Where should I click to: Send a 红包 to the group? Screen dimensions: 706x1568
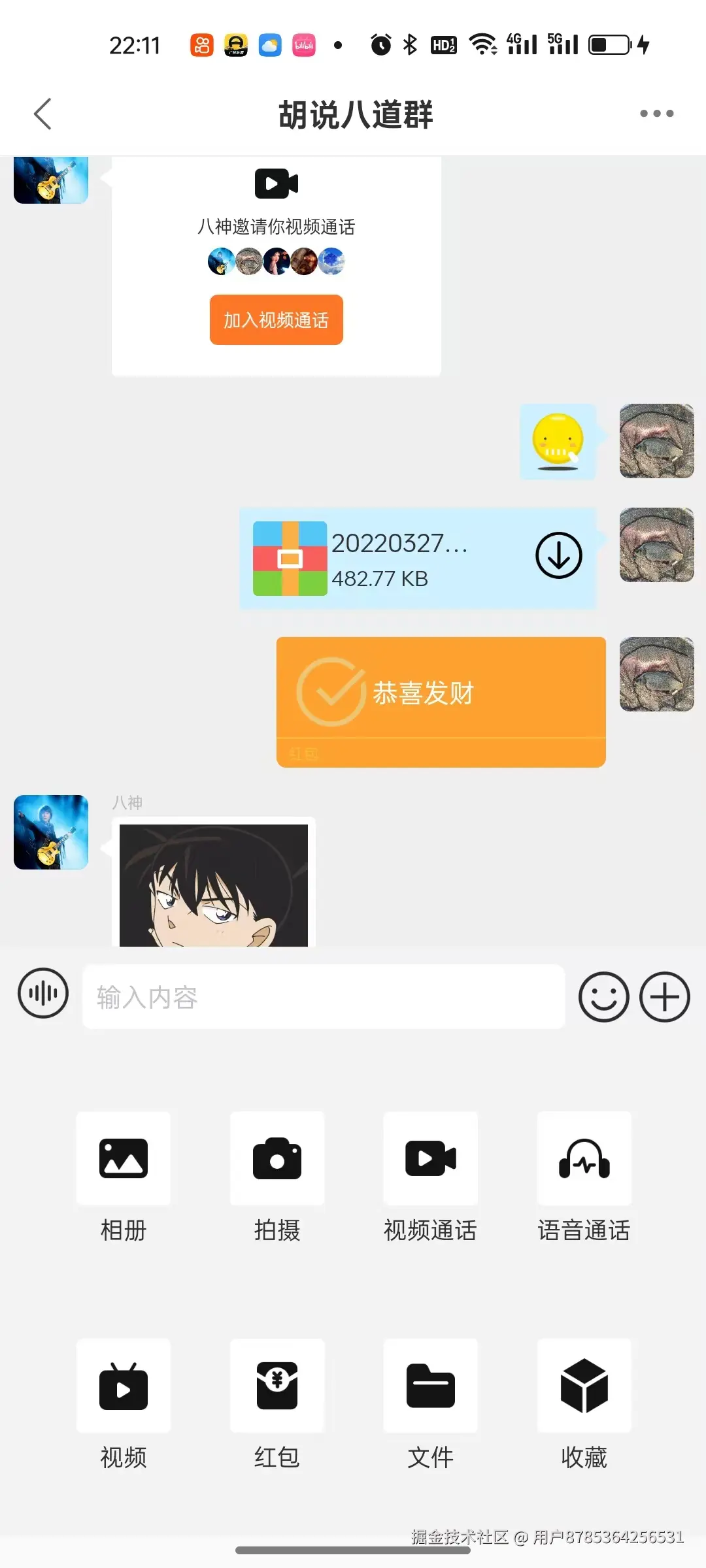click(x=277, y=1386)
